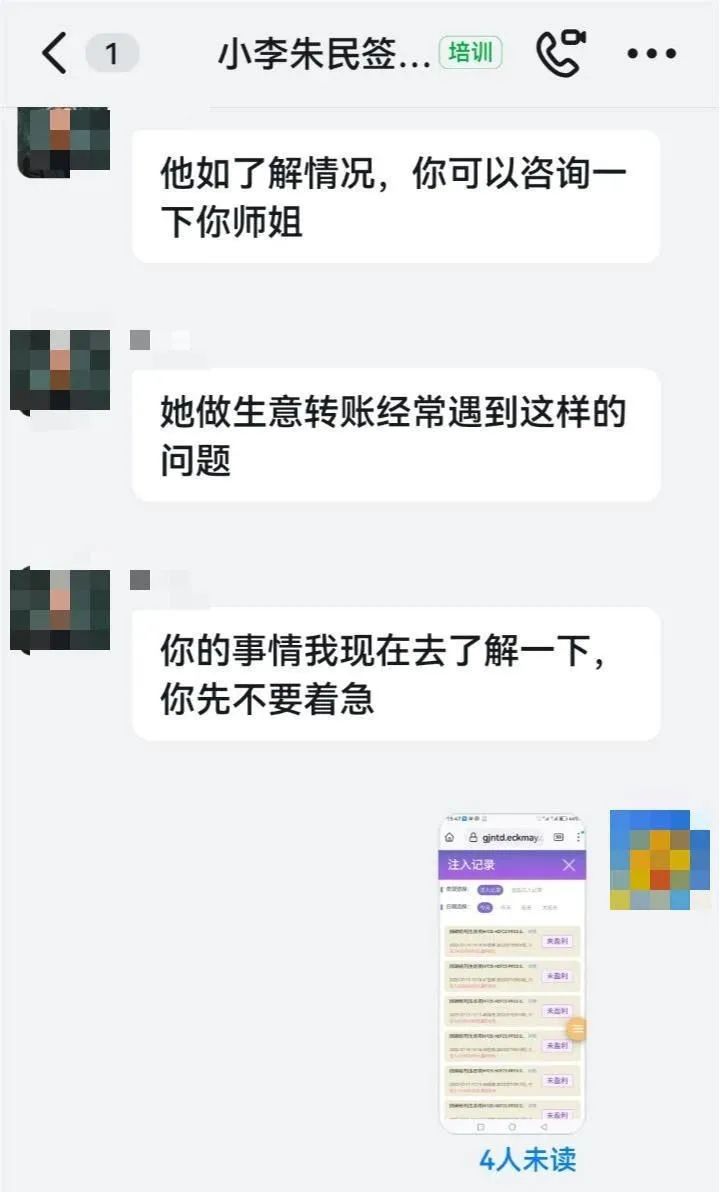Open your own avatar beside the image

[x=660, y=860]
